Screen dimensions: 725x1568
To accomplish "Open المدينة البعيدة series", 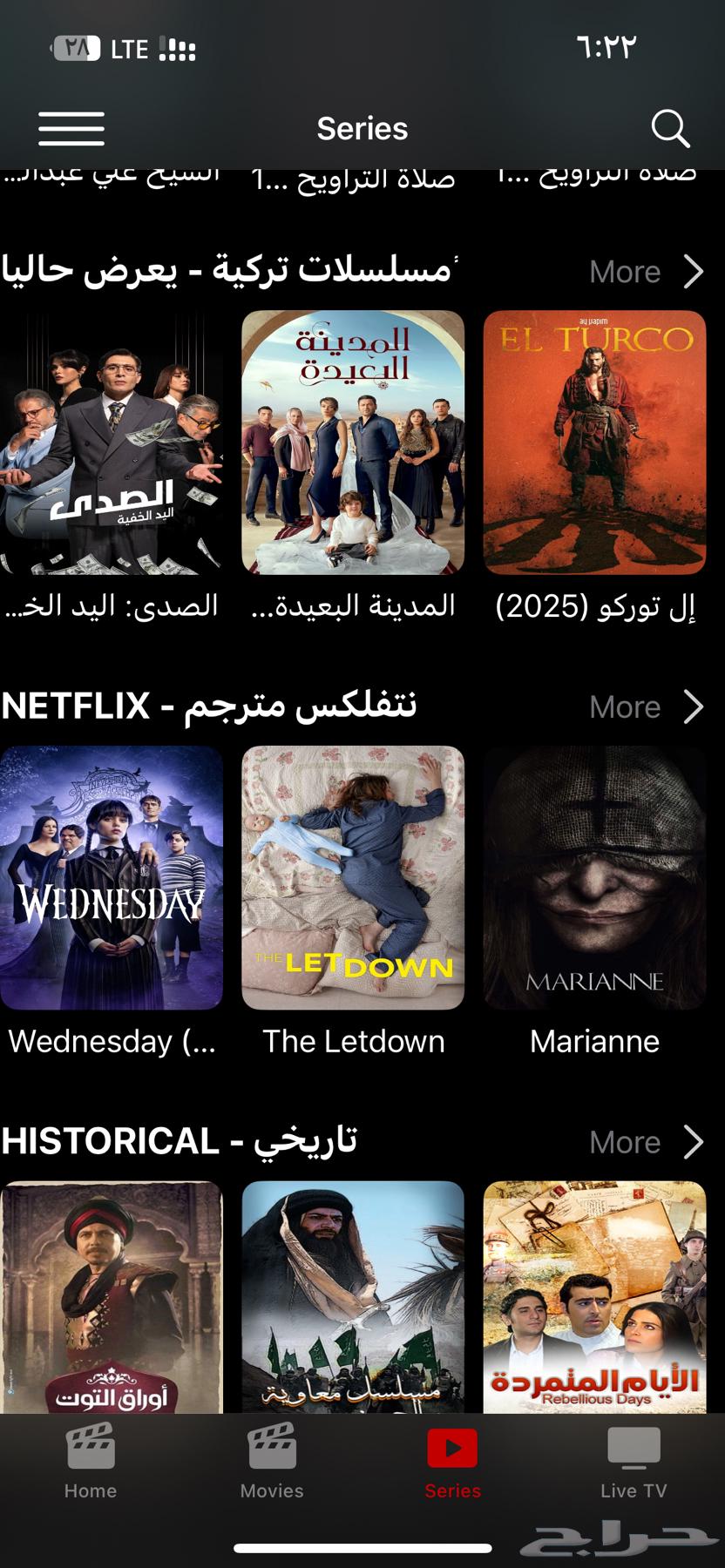I will [x=353, y=443].
